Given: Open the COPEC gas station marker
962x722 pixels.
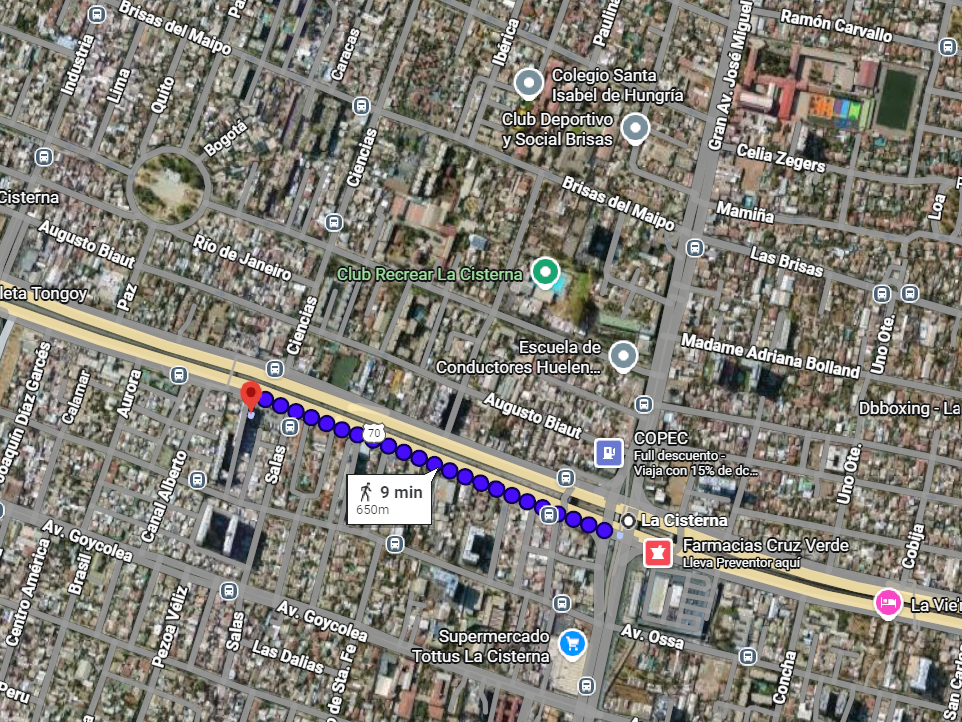Looking at the screenshot, I should pos(608,452).
